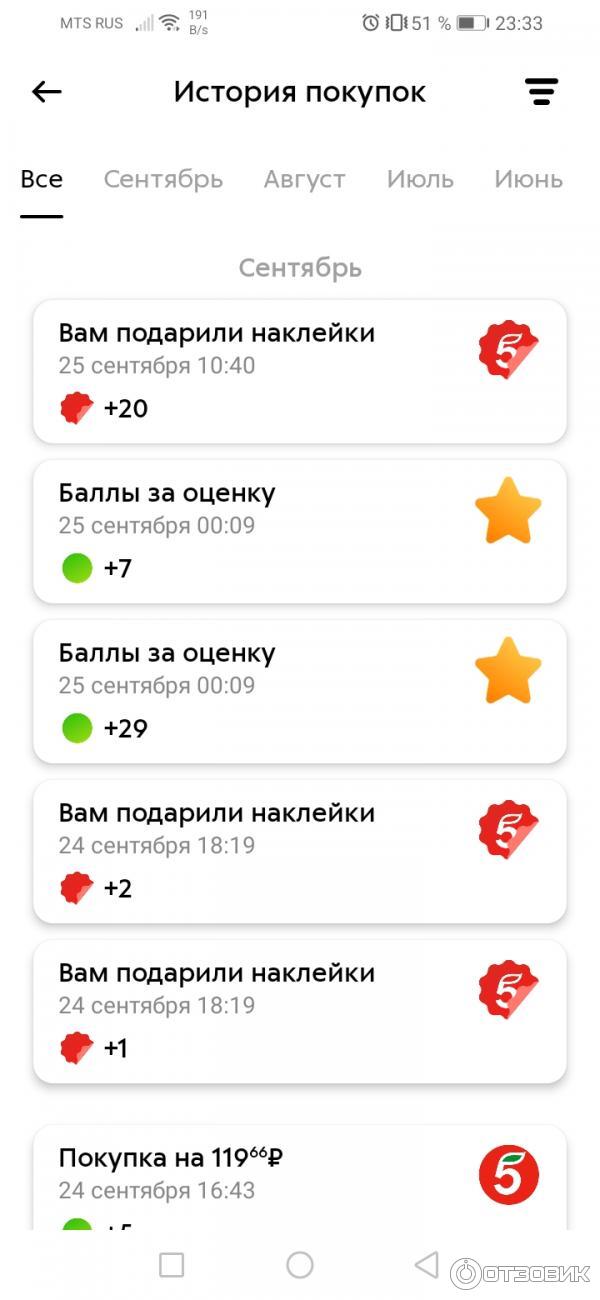Screen dimensions: 600x1300
Task: Open the Баллы за оценку +7 entry
Action: point(300,531)
